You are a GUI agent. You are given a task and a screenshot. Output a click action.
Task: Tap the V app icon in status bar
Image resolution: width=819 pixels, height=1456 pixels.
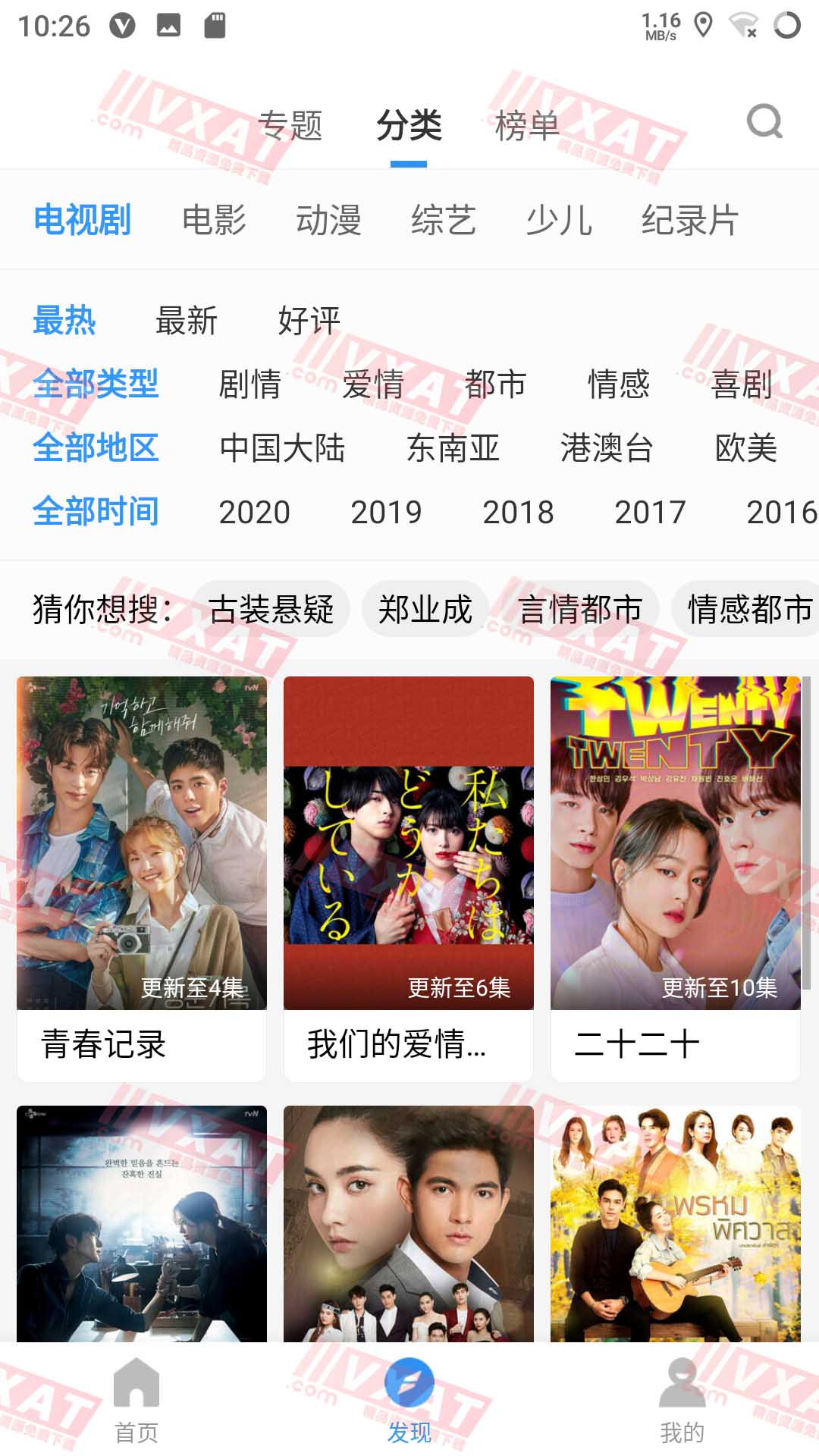tap(121, 25)
